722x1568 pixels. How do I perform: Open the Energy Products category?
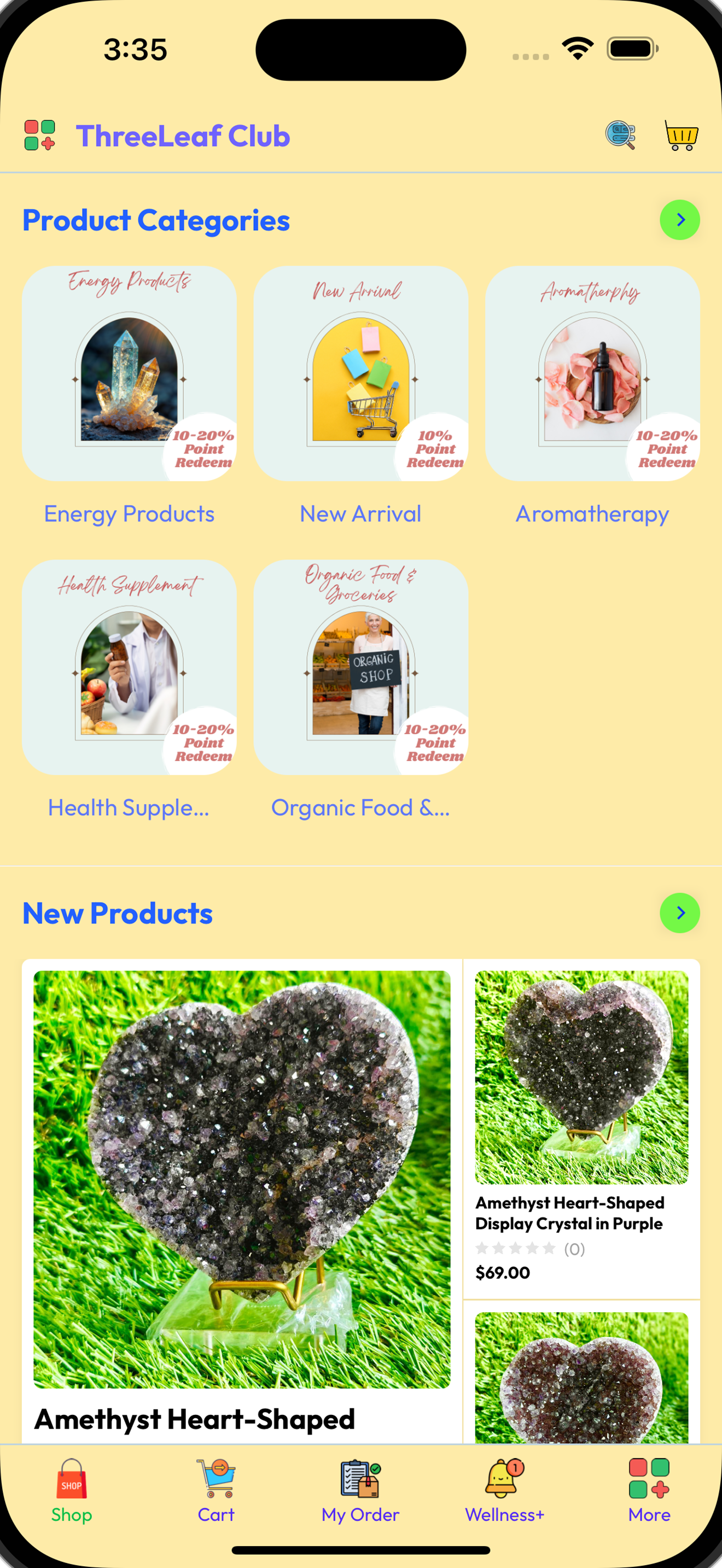pyautogui.click(x=129, y=374)
